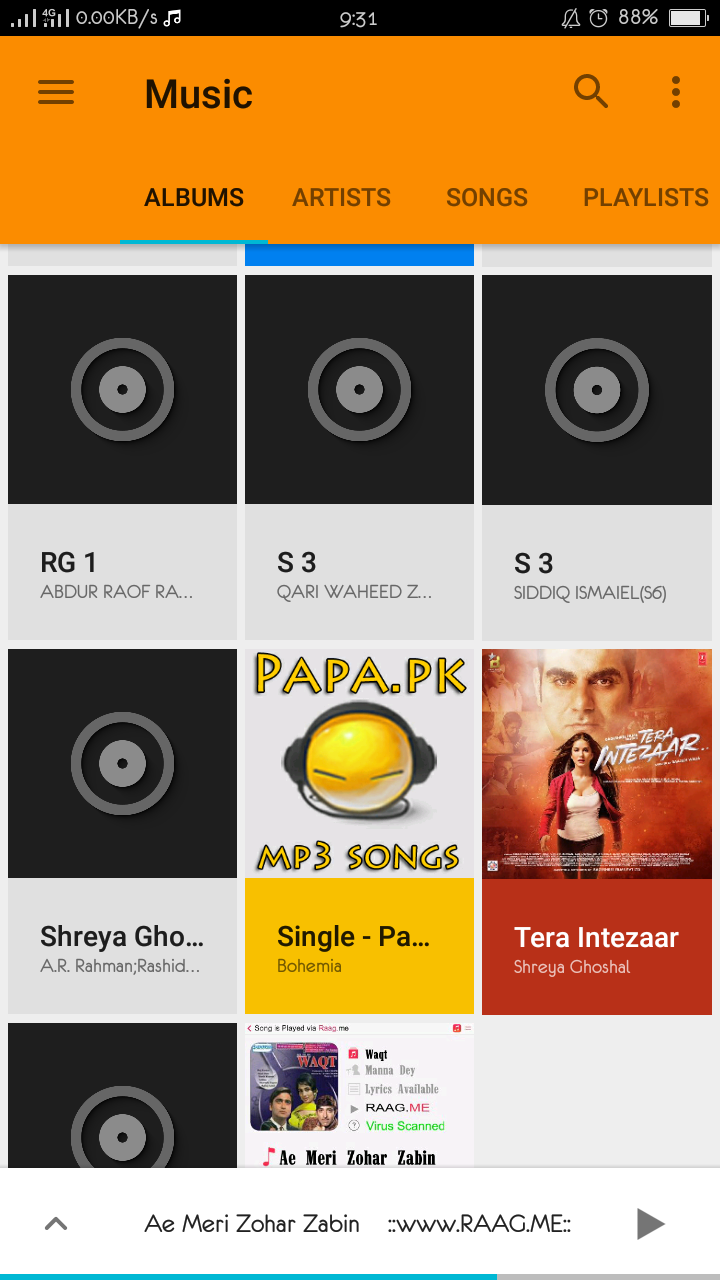
Task: Search the music library
Action: coord(590,92)
